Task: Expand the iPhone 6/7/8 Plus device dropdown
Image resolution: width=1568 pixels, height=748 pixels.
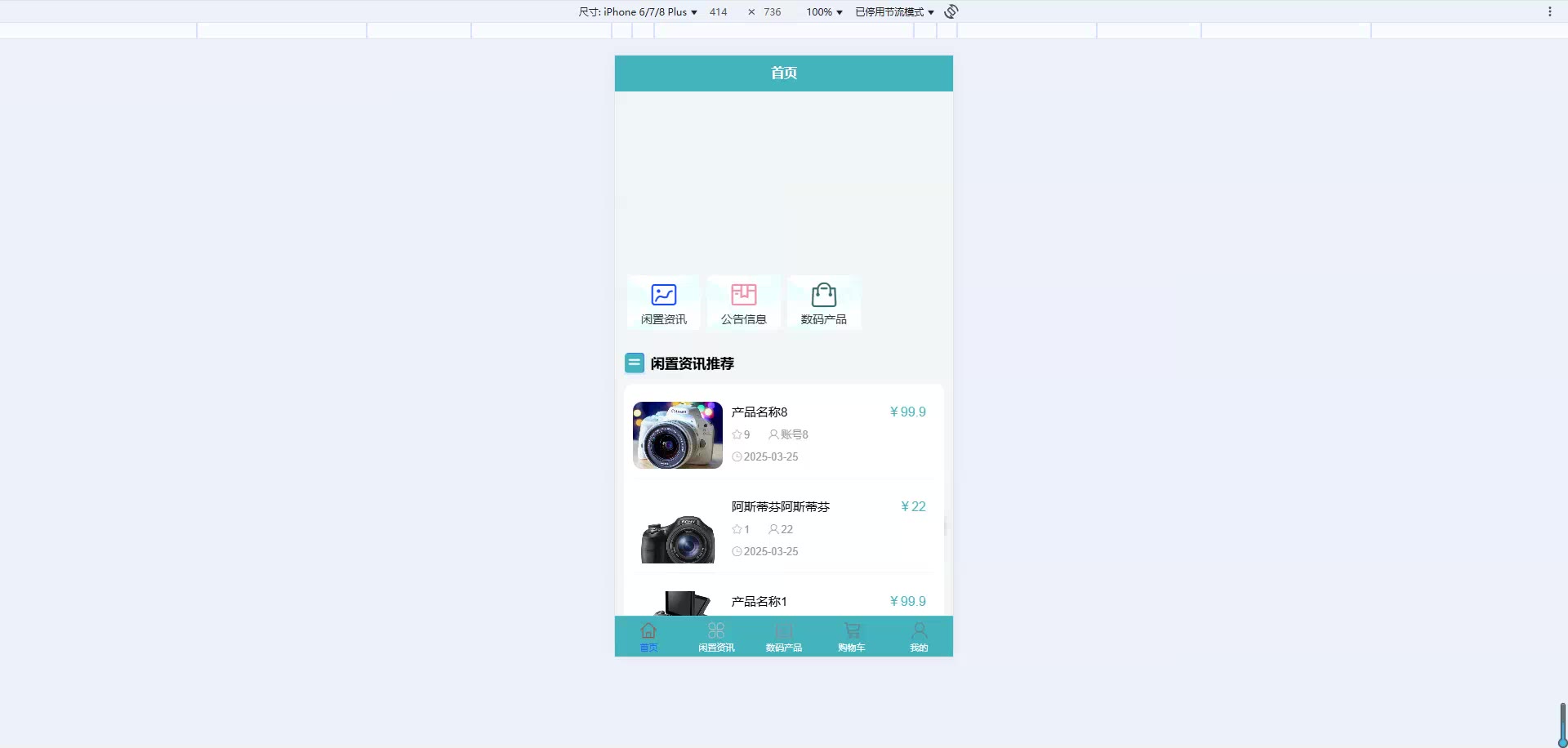Action: click(x=638, y=12)
